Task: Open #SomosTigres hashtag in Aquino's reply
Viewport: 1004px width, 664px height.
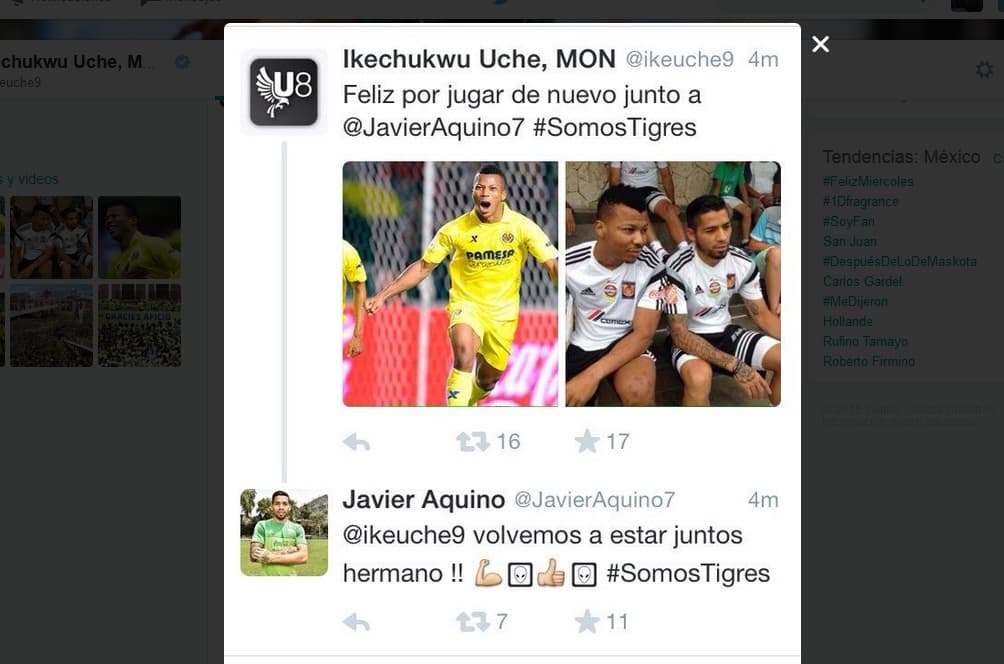Action: [x=688, y=574]
